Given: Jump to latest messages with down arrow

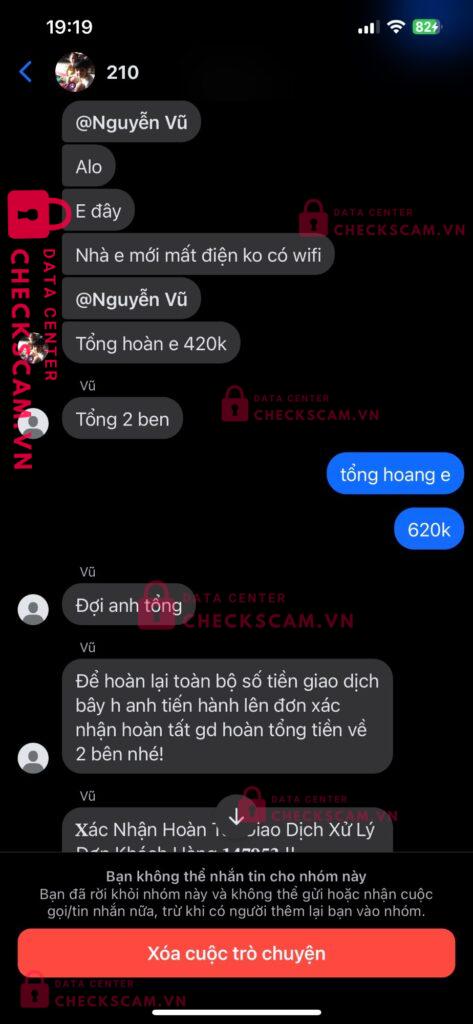Looking at the screenshot, I should click(236, 816).
